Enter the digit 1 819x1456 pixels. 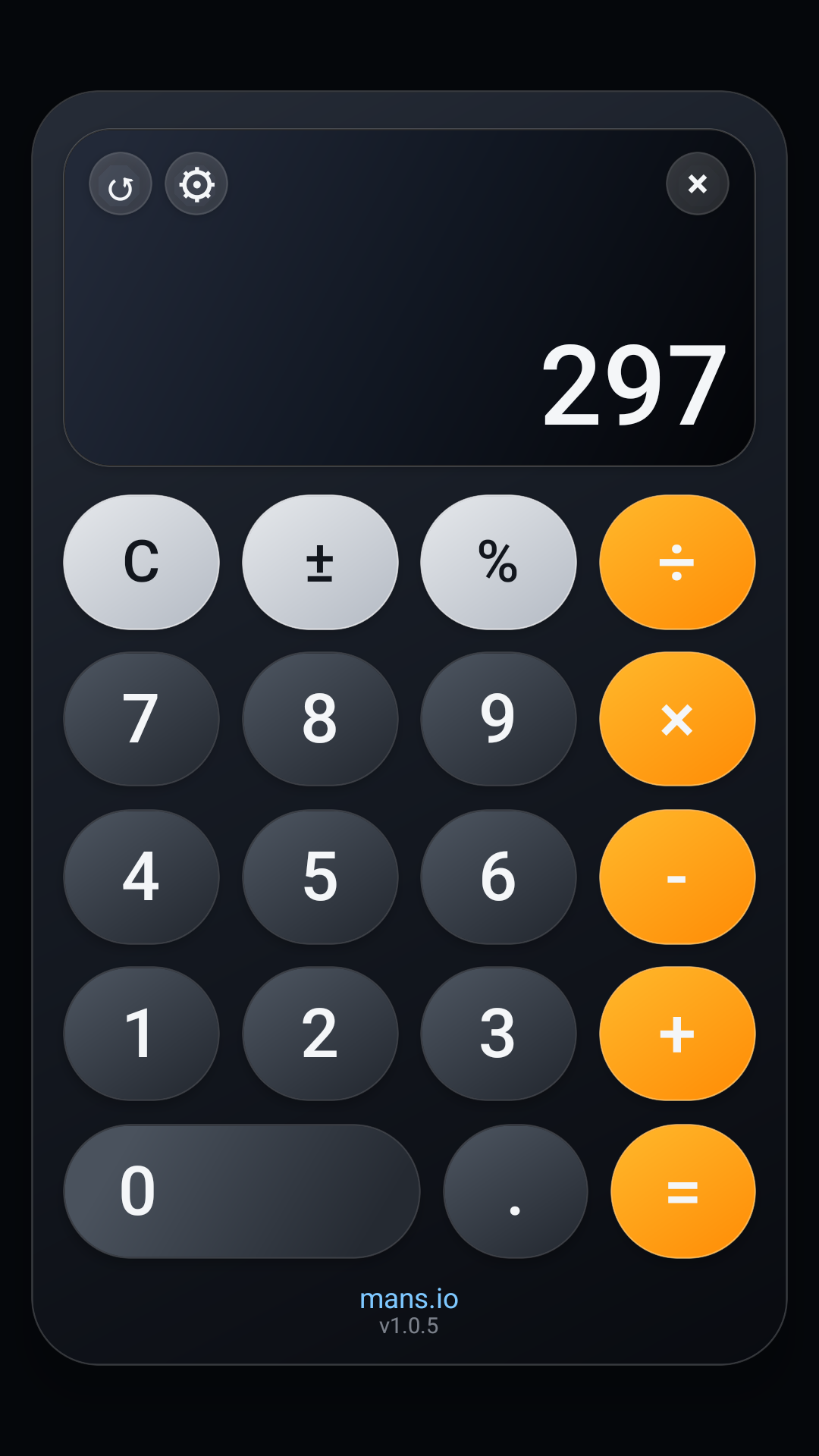tap(142, 1034)
